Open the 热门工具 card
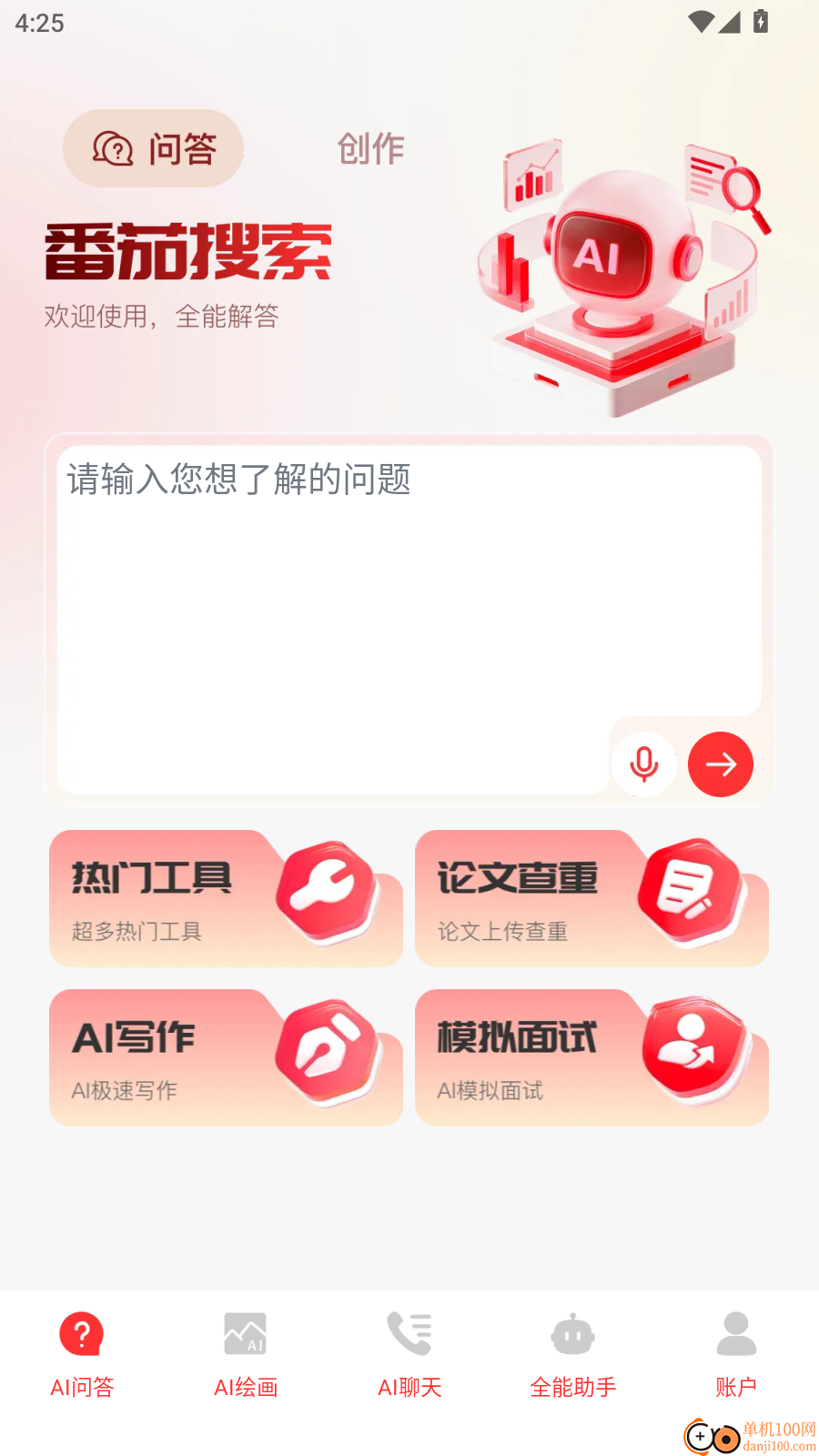This screenshot has height=1456, width=819. (x=226, y=898)
